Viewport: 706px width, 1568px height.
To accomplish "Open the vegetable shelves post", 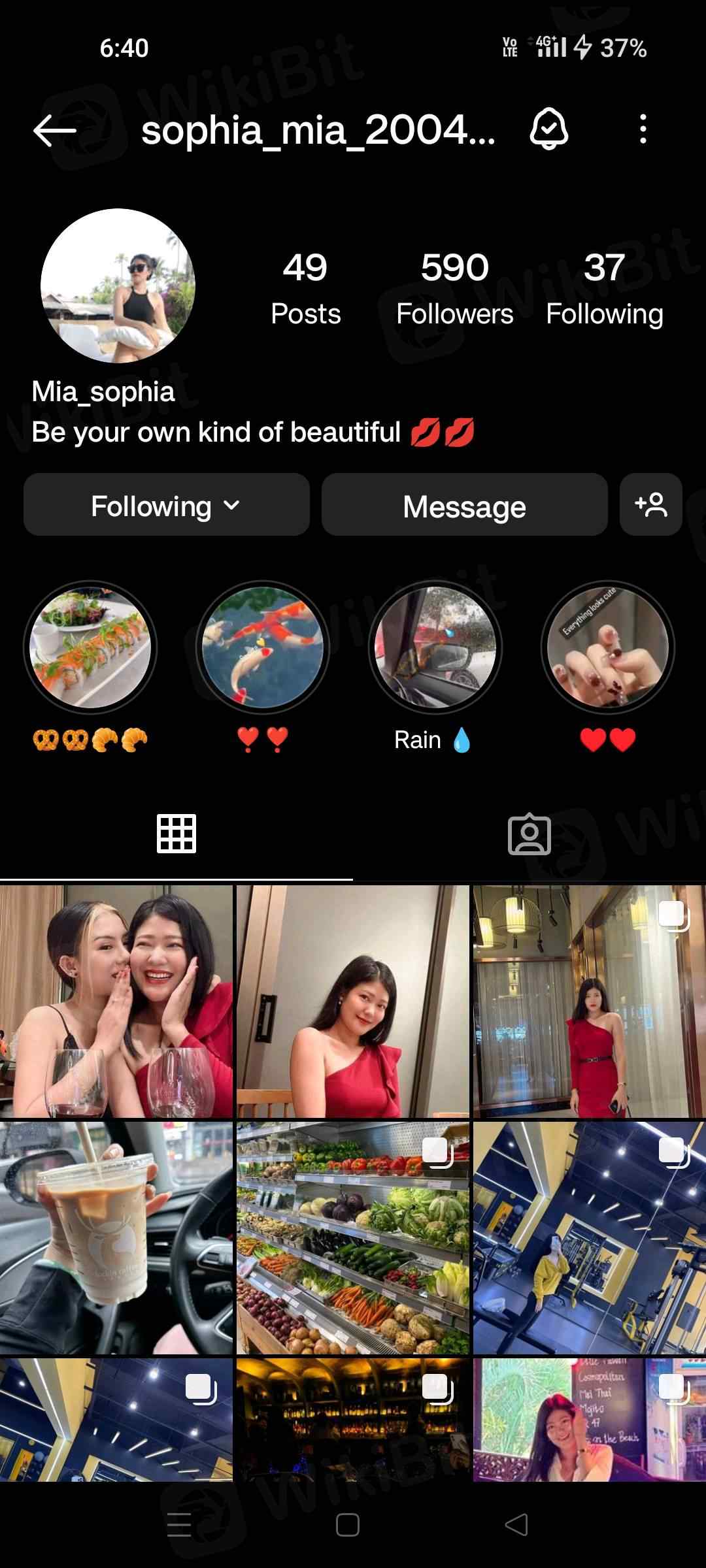I will (352, 1237).
